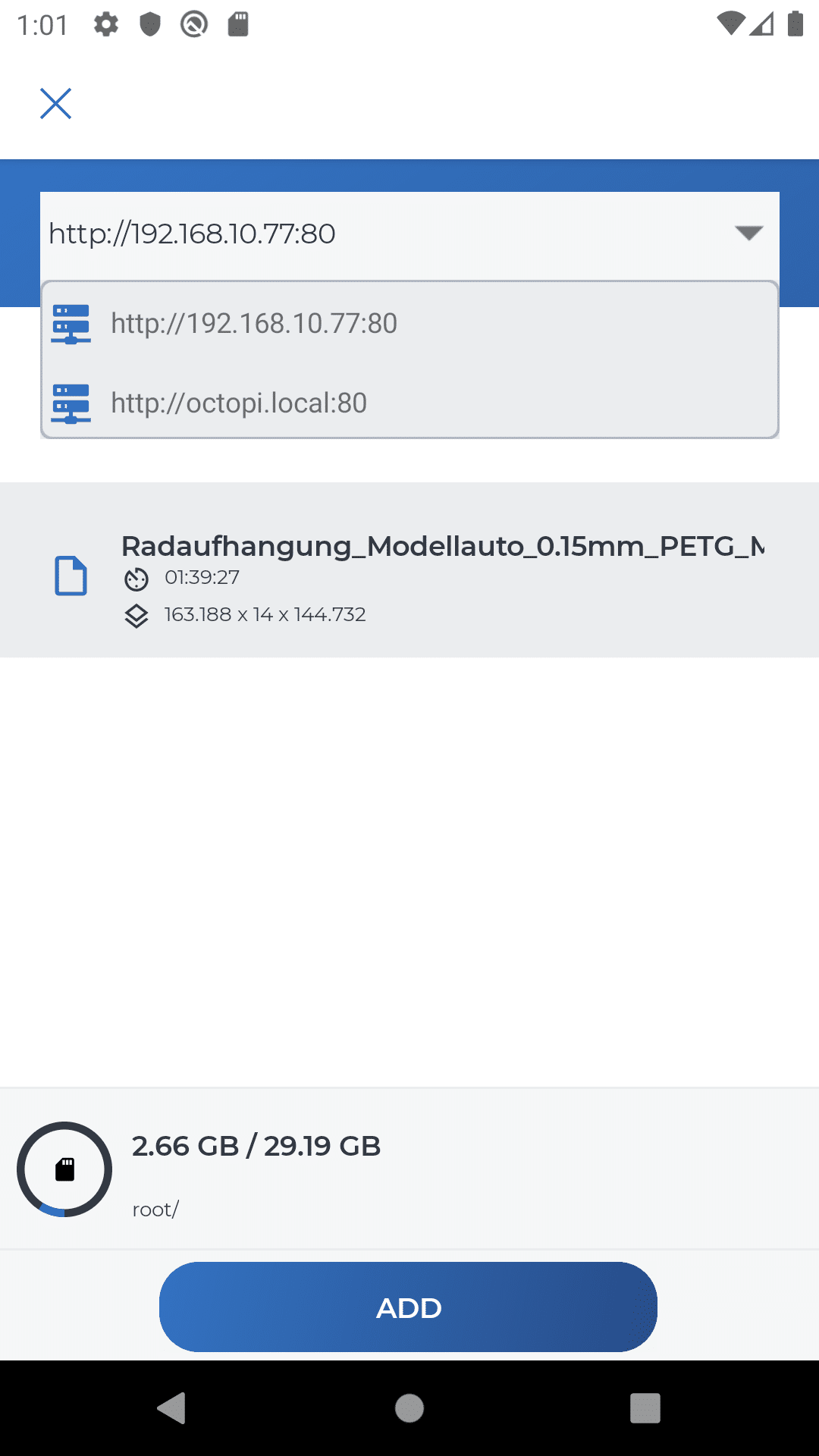Open the Radaufhangung_Modellauto file
Screen dimensions: 819x1456
409,570
